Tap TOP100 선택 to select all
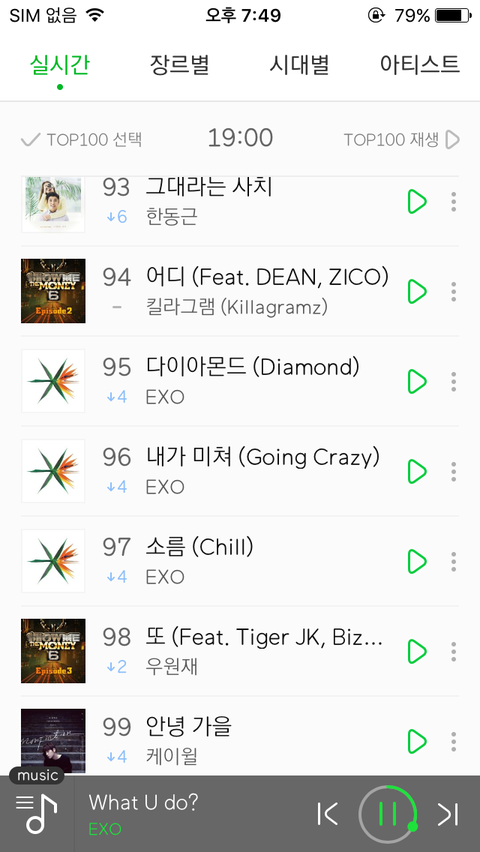Screen dimensions: 480x852 [x=82, y=140]
